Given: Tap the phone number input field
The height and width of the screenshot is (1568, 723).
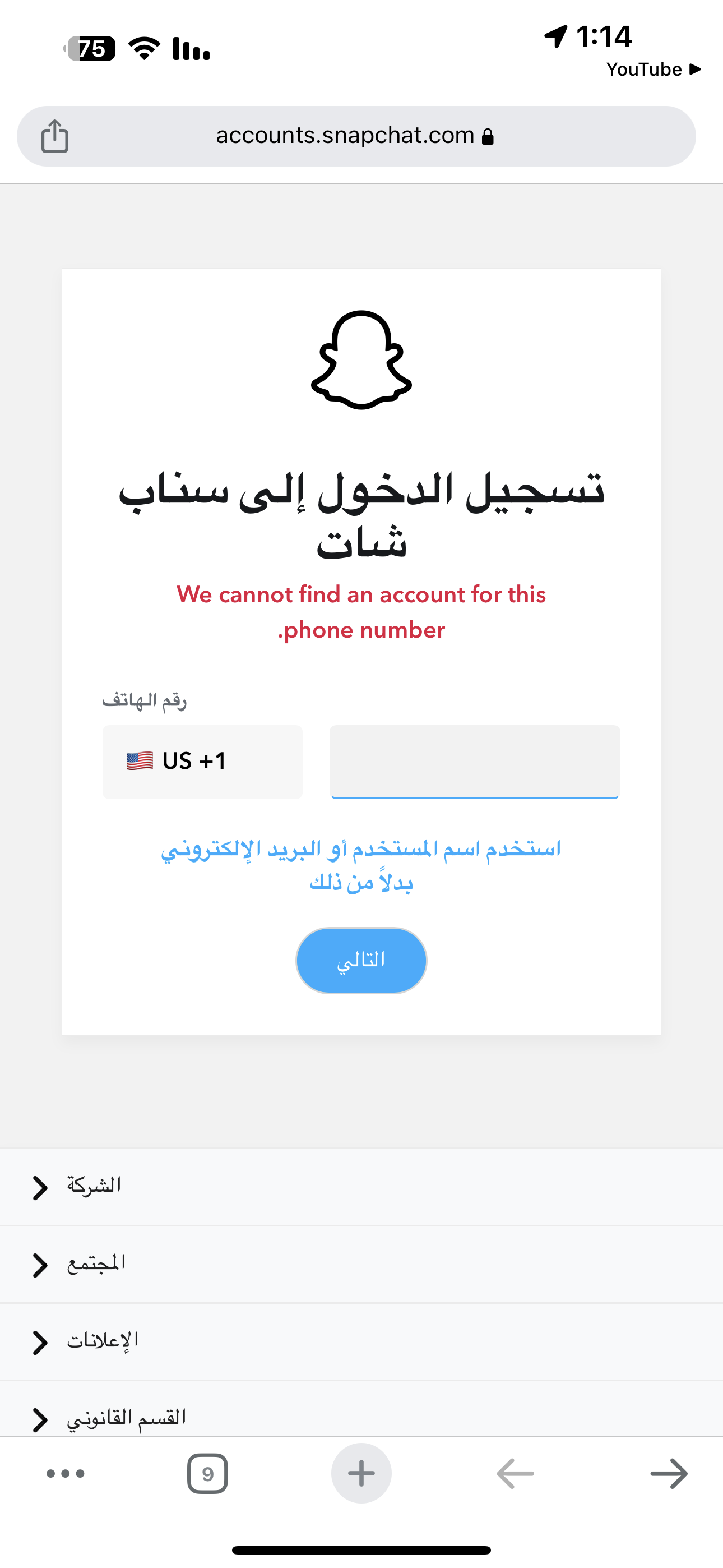Looking at the screenshot, I should point(474,762).
